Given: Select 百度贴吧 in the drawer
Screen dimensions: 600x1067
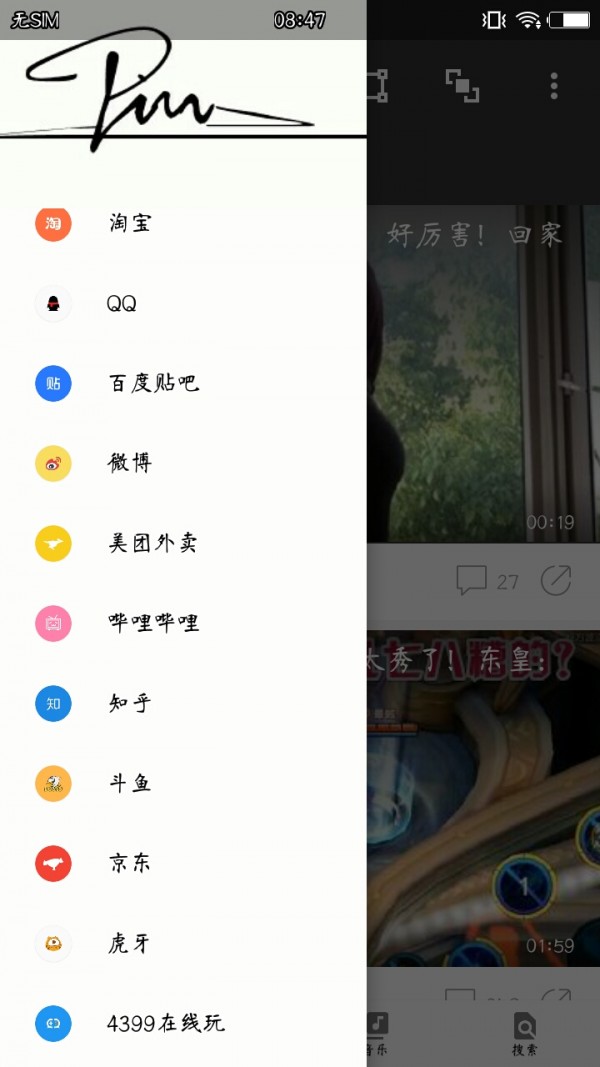Looking at the screenshot, I should coord(153,383).
